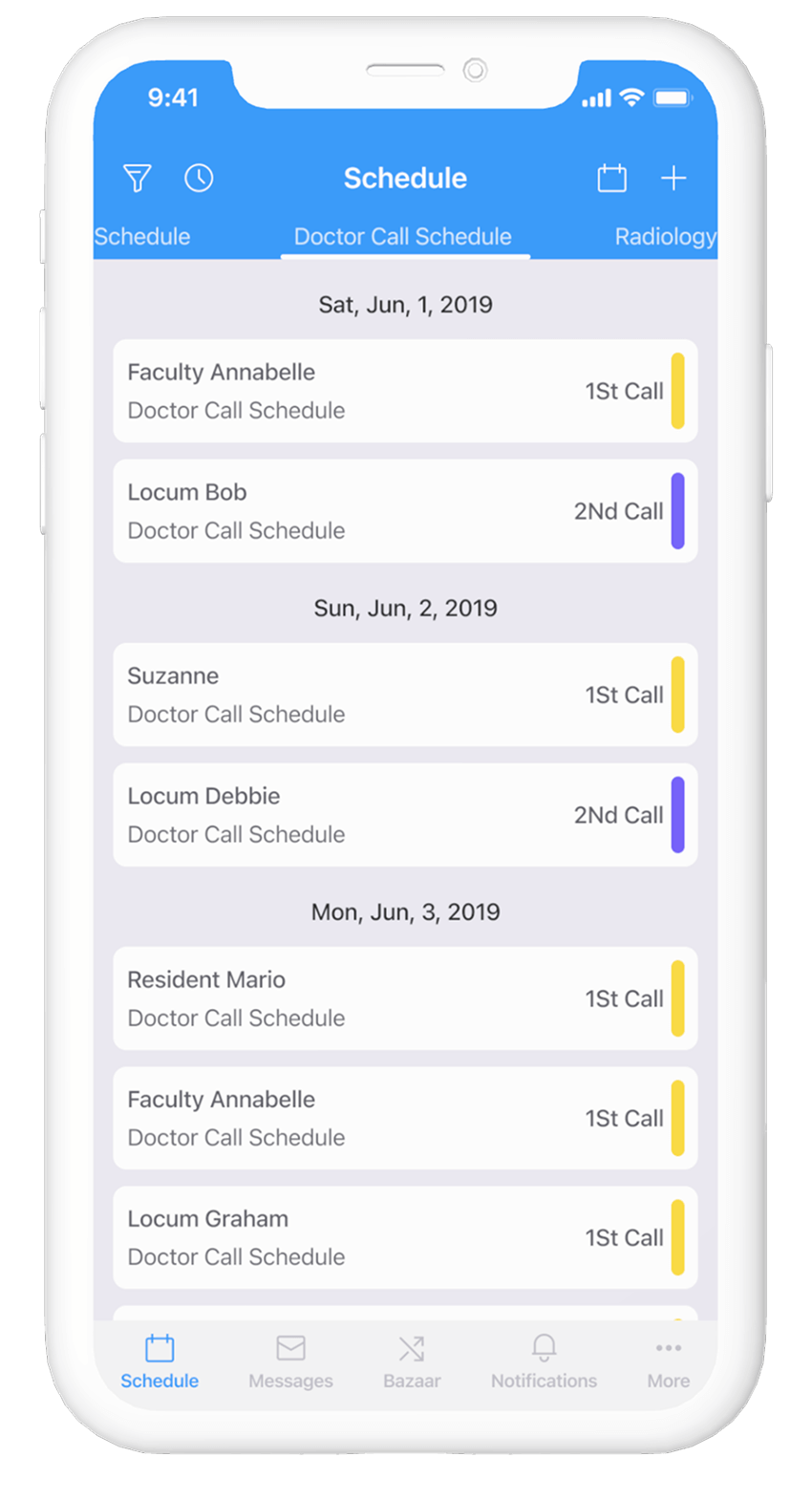Viewport: 812px width, 1500px height.
Task: Switch to the Bazaar tab
Action: [x=412, y=1361]
